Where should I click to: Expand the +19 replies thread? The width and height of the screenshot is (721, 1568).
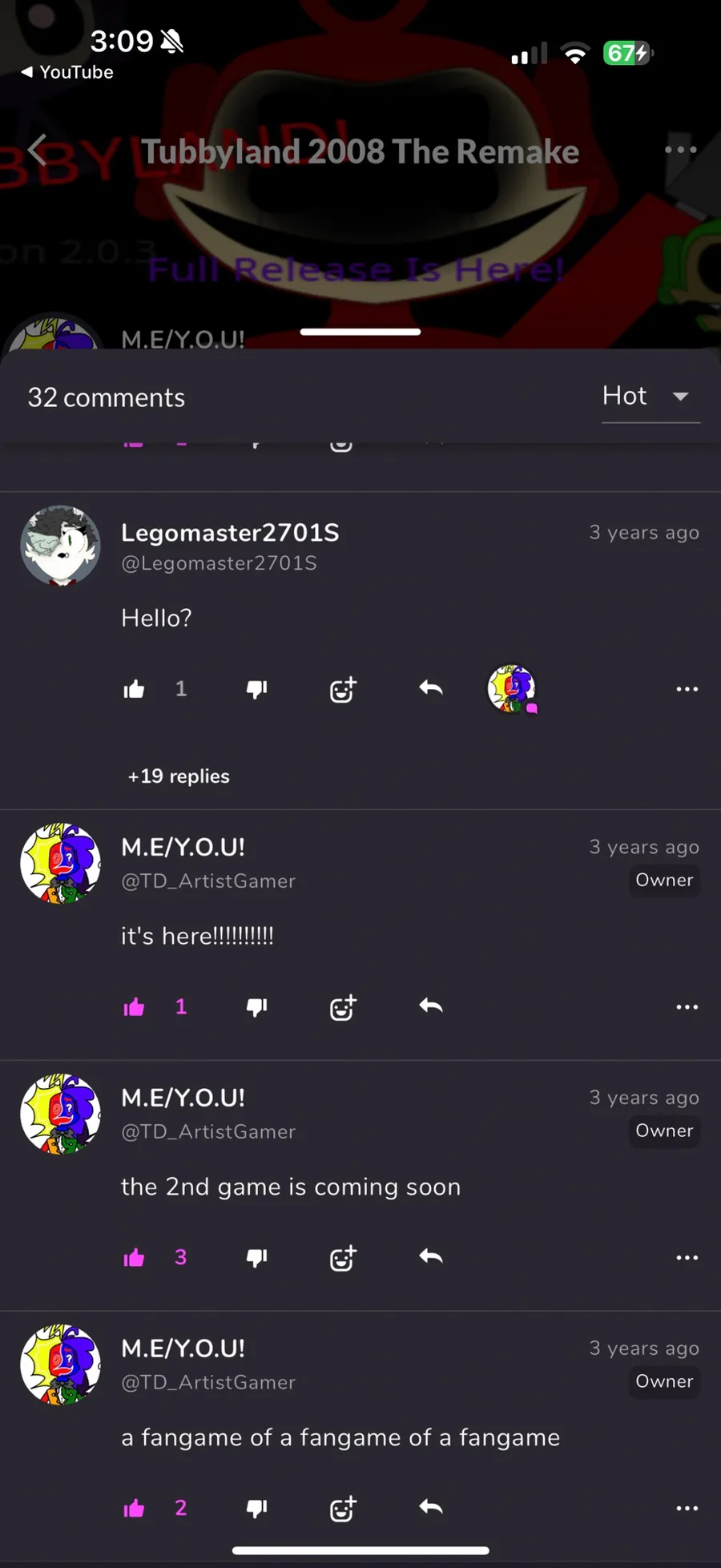[x=179, y=776]
